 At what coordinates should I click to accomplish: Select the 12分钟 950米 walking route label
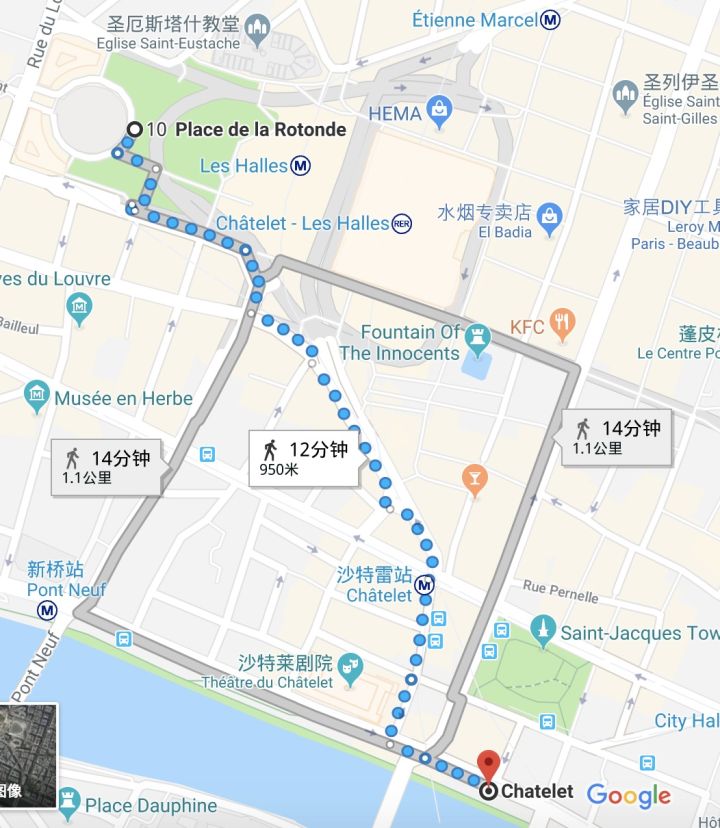pos(305,459)
